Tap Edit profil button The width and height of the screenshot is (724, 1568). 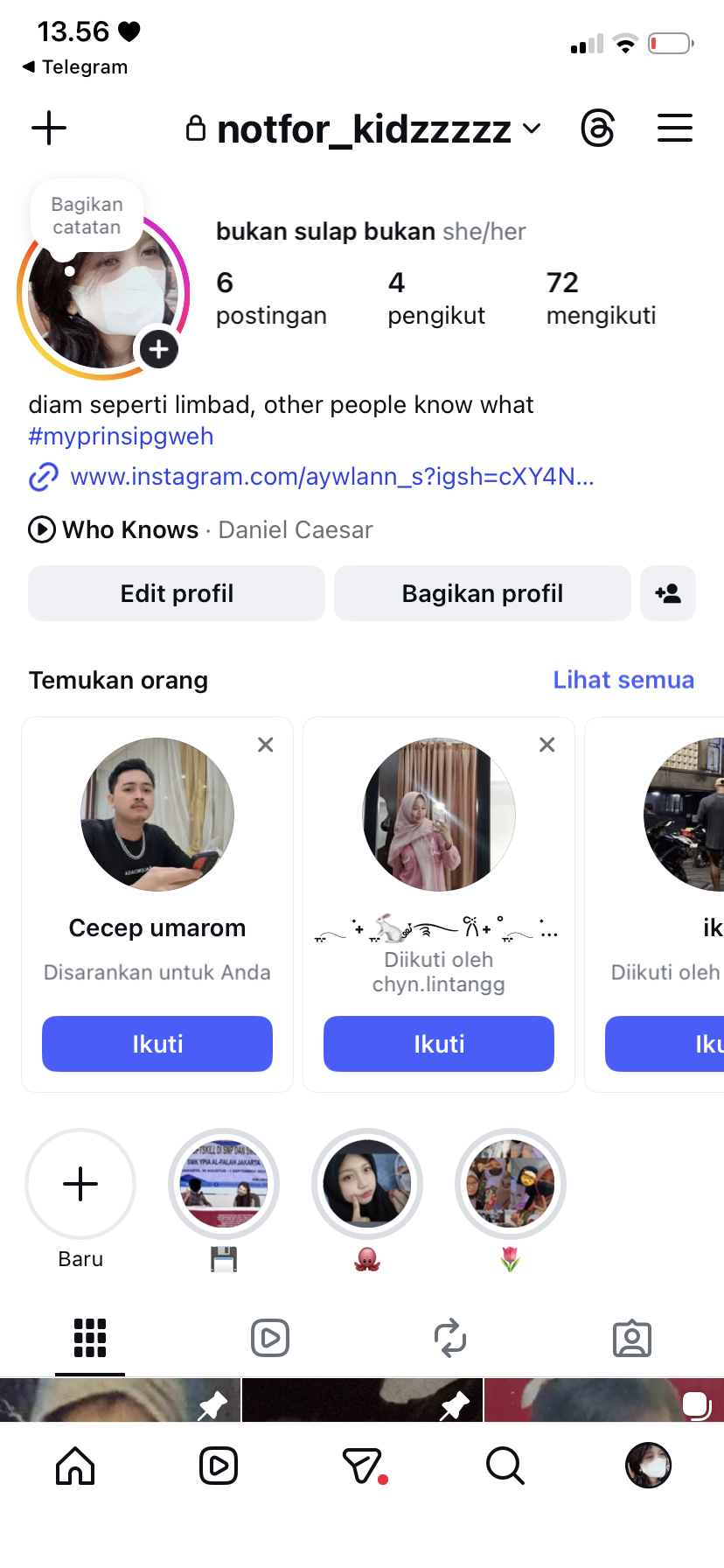(177, 593)
